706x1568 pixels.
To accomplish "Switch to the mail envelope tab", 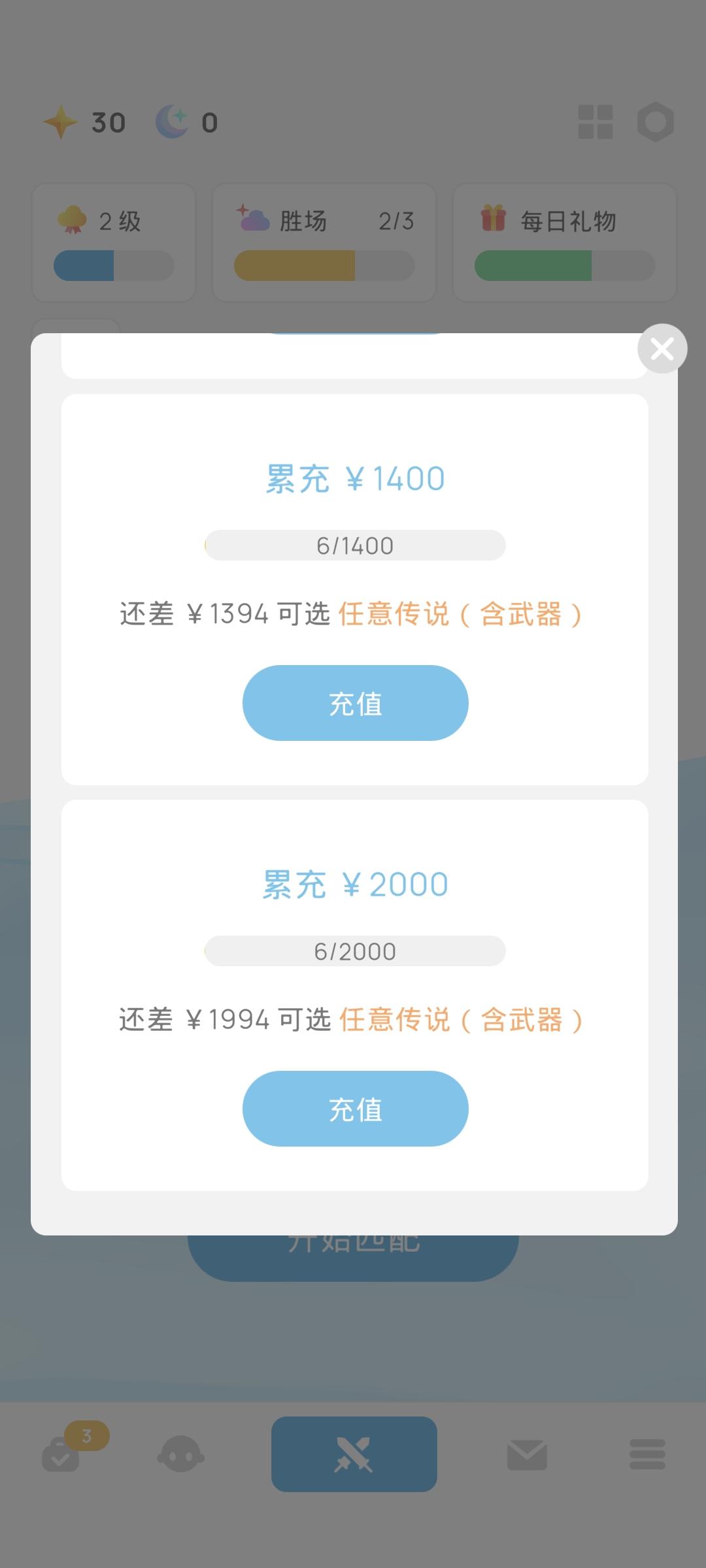I will pos(527,1456).
